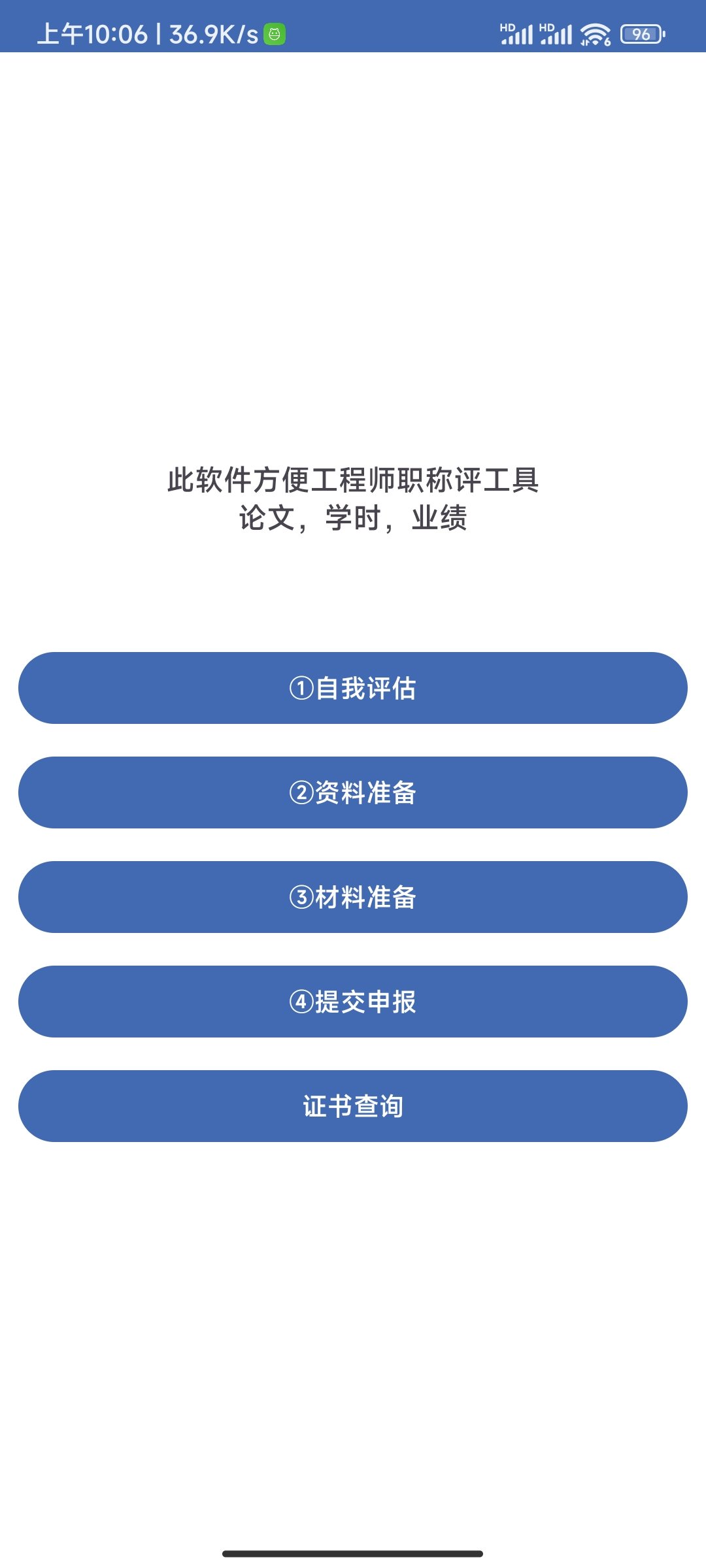Image resolution: width=706 pixels, height=1568 pixels.
Task: Tap the gesture navigation bar at bottom
Action: 353,1550
